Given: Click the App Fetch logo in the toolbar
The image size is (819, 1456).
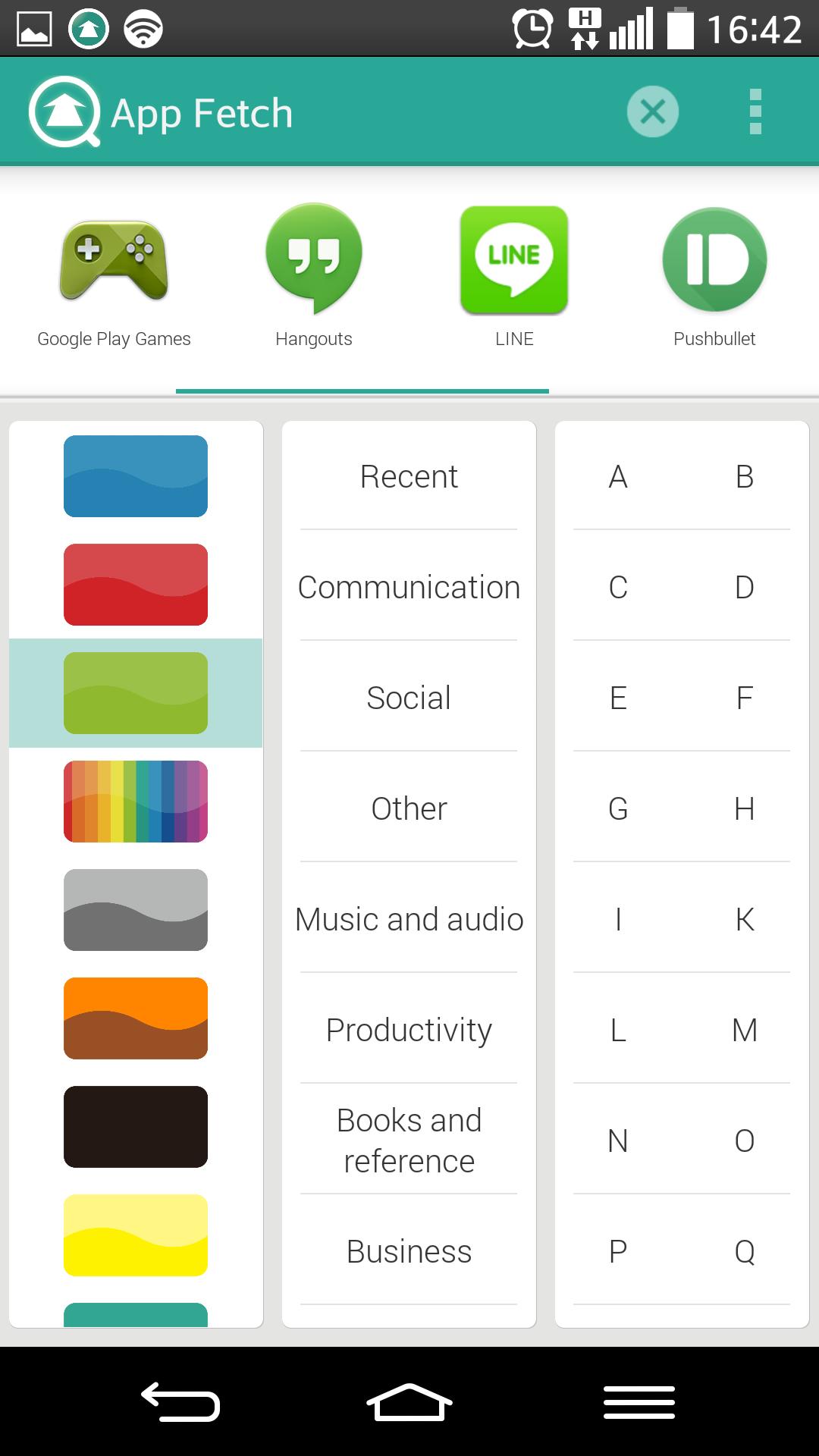Looking at the screenshot, I should tap(68, 111).
